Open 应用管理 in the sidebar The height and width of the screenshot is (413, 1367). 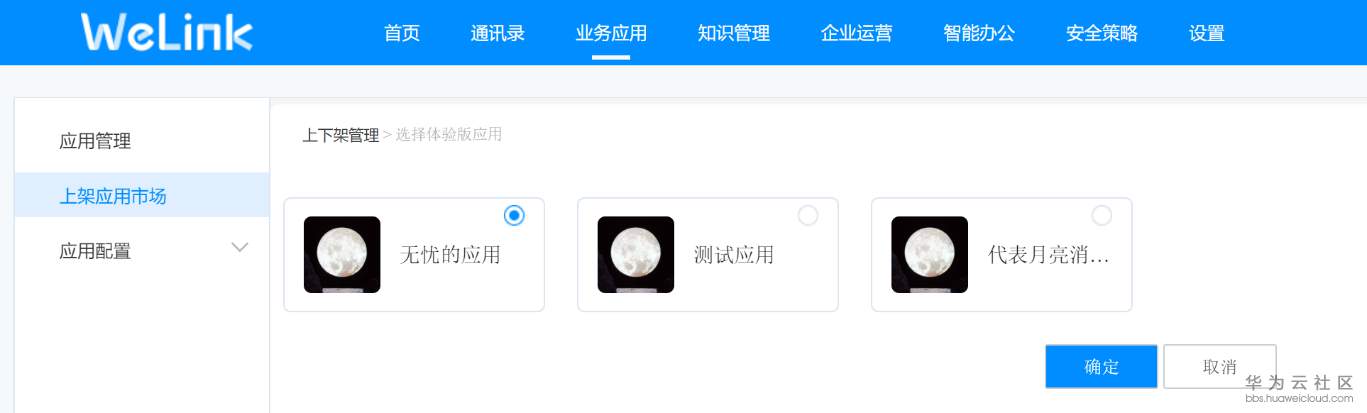pyautogui.click(x=95, y=141)
